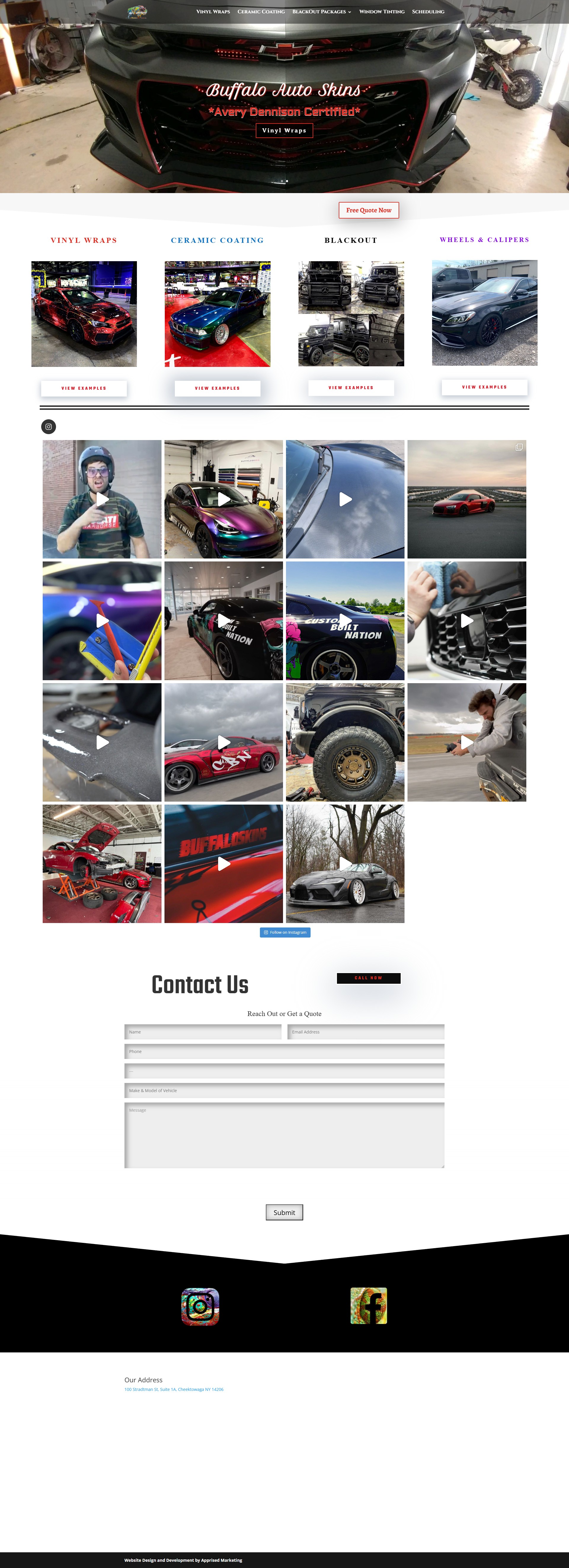569x1568 pixels.
Task: View examples under Ceramic Coating
Action: click(x=218, y=388)
